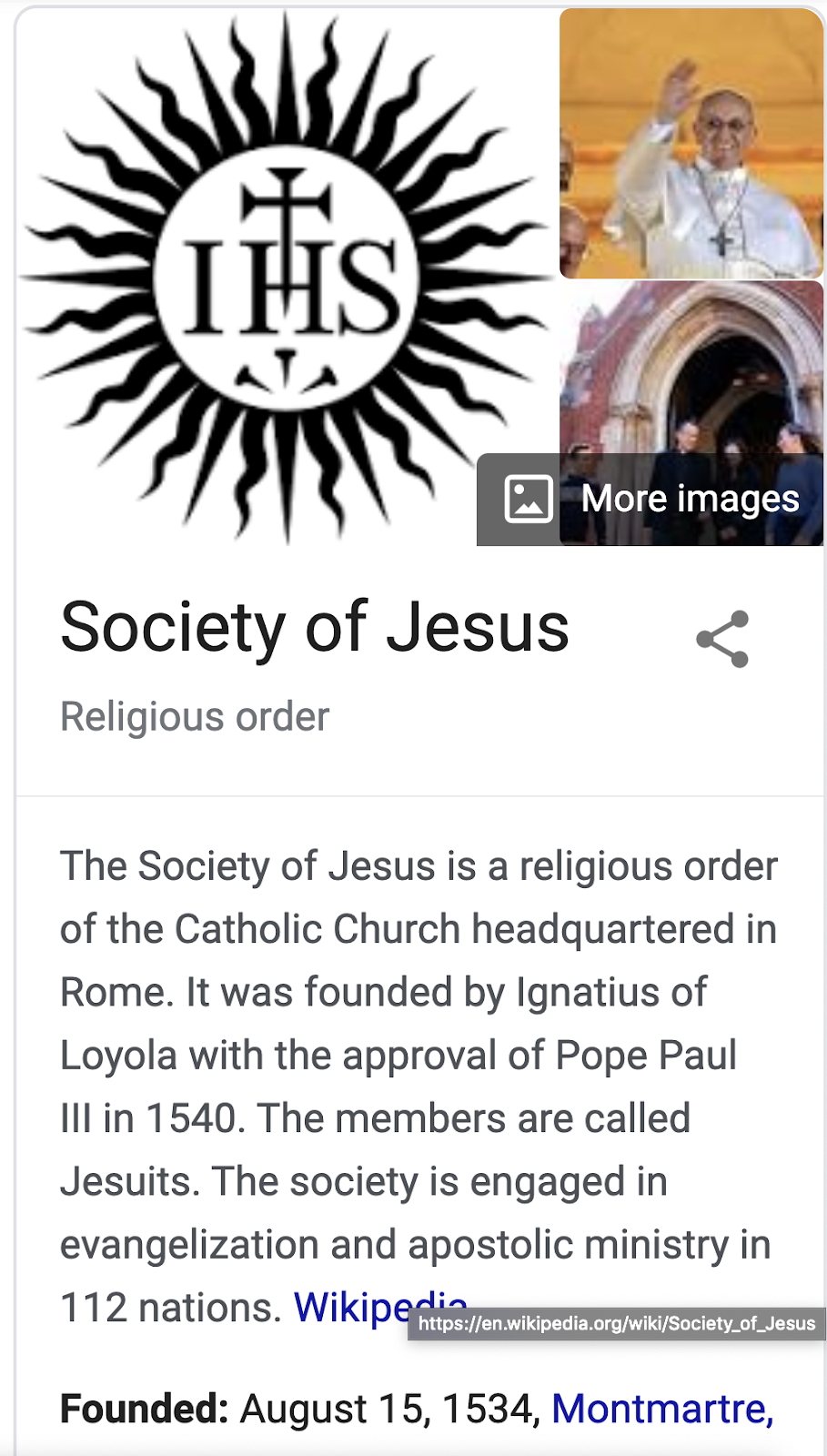827x1456 pixels.
Task: Open the photo of the waving pope
Action: click(691, 144)
